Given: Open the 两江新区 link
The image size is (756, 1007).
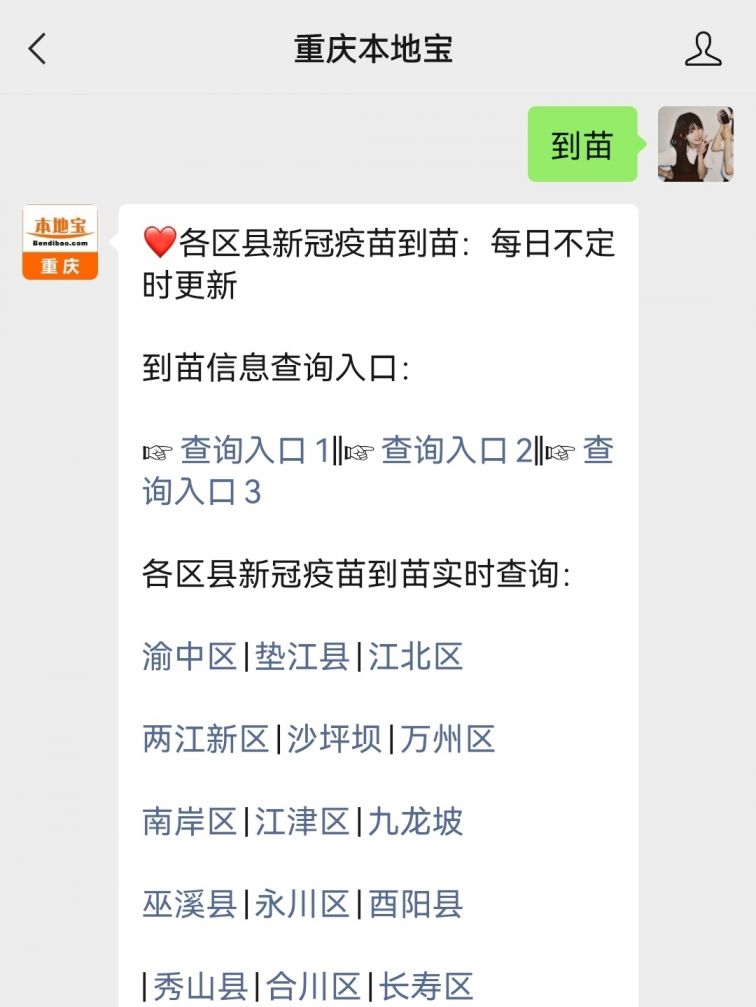Looking at the screenshot, I should click(x=206, y=740).
